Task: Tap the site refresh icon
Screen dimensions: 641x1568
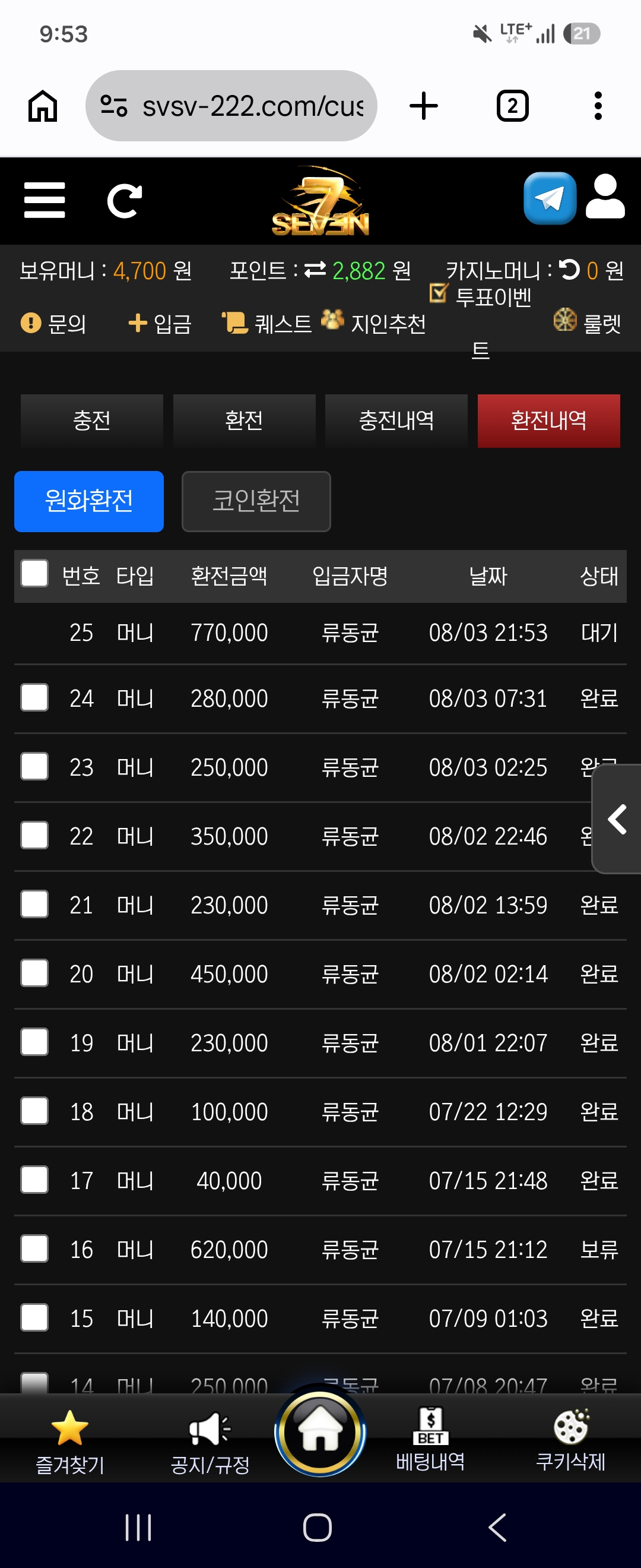Action: click(x=125, y=201)
